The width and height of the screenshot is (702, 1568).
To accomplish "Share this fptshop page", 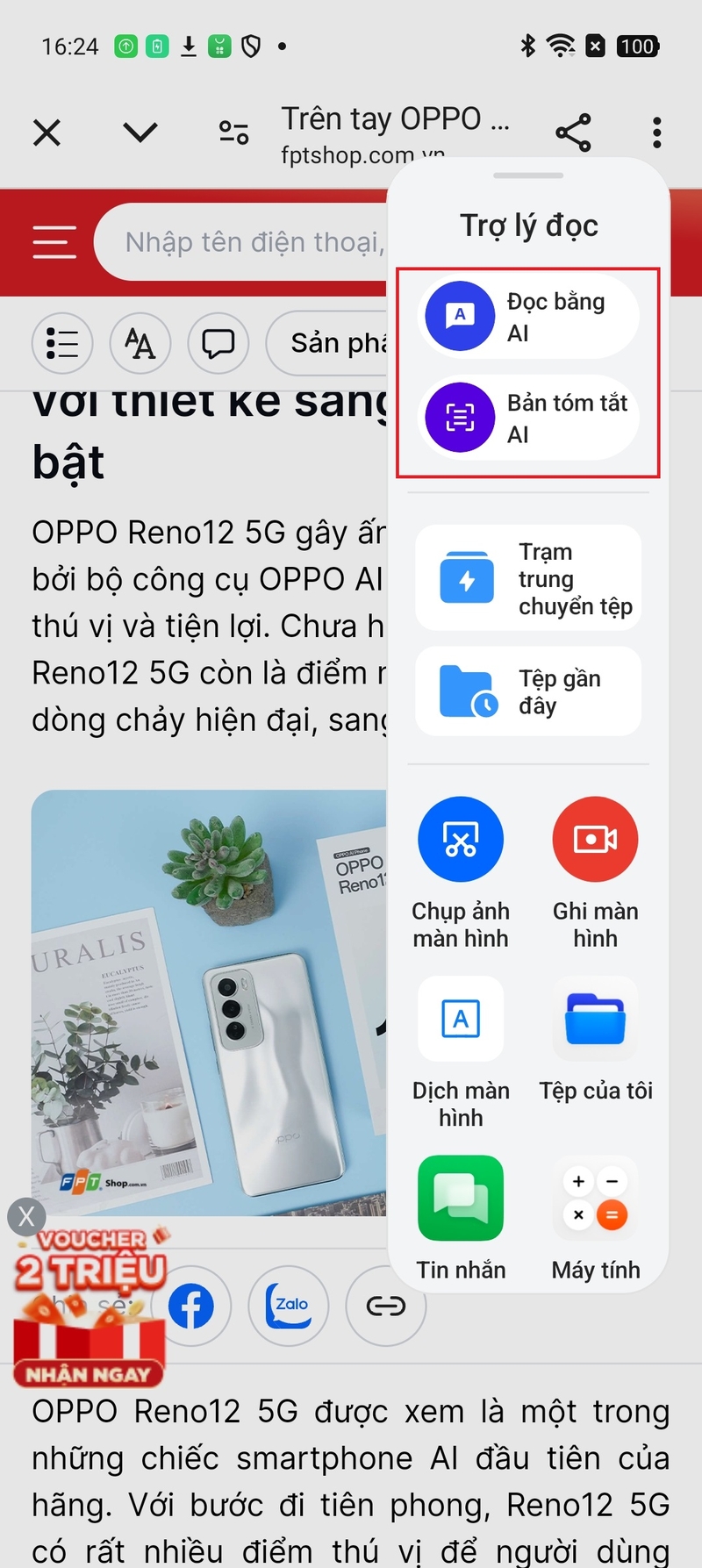I will (x=573, y=132).
